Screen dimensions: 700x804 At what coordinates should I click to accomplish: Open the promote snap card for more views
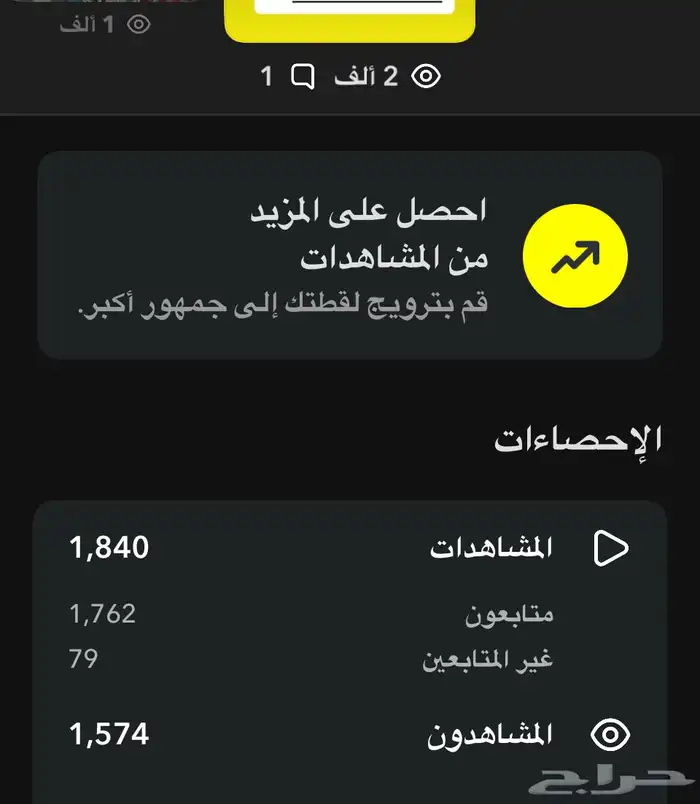pyautogui.click(x=350, y=256)
